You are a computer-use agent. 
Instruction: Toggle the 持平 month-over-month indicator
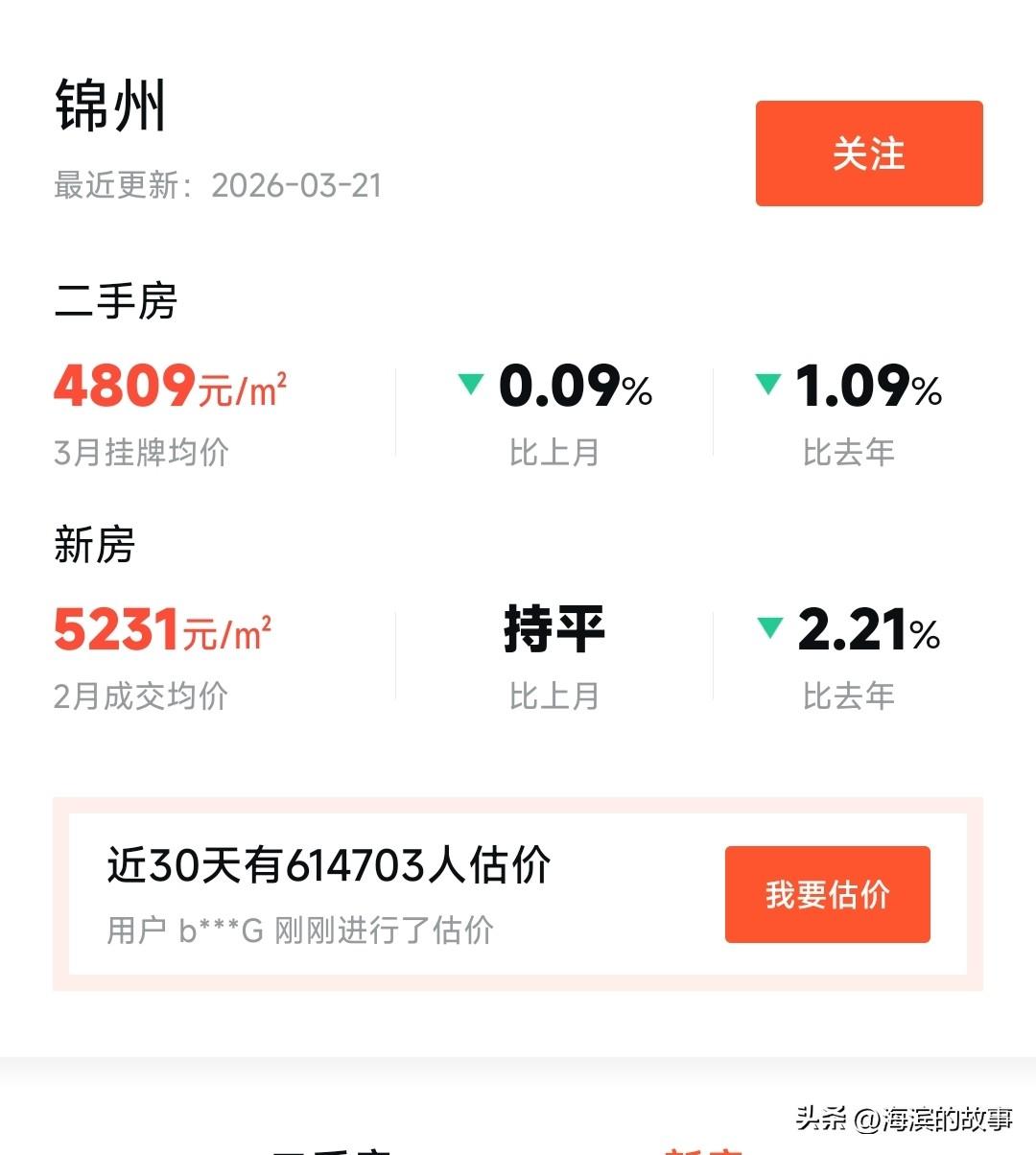coord(554,629)
